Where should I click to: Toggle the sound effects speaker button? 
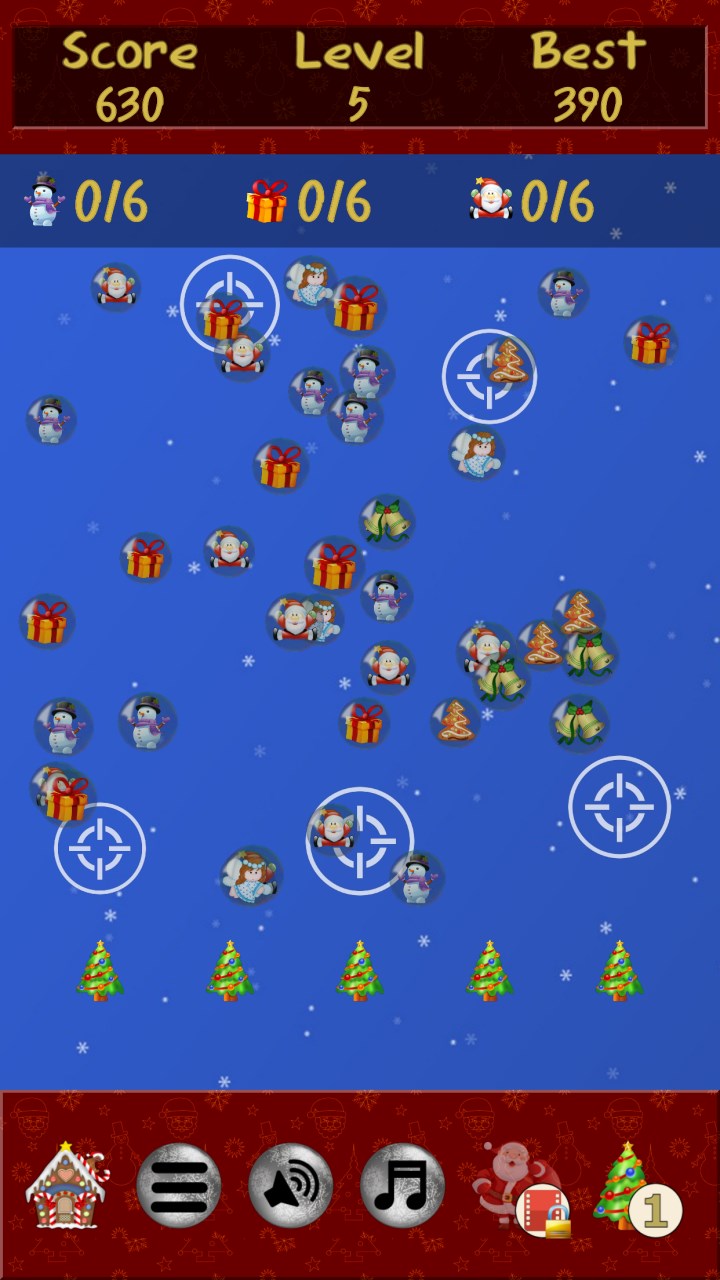tap(290, 1186)
